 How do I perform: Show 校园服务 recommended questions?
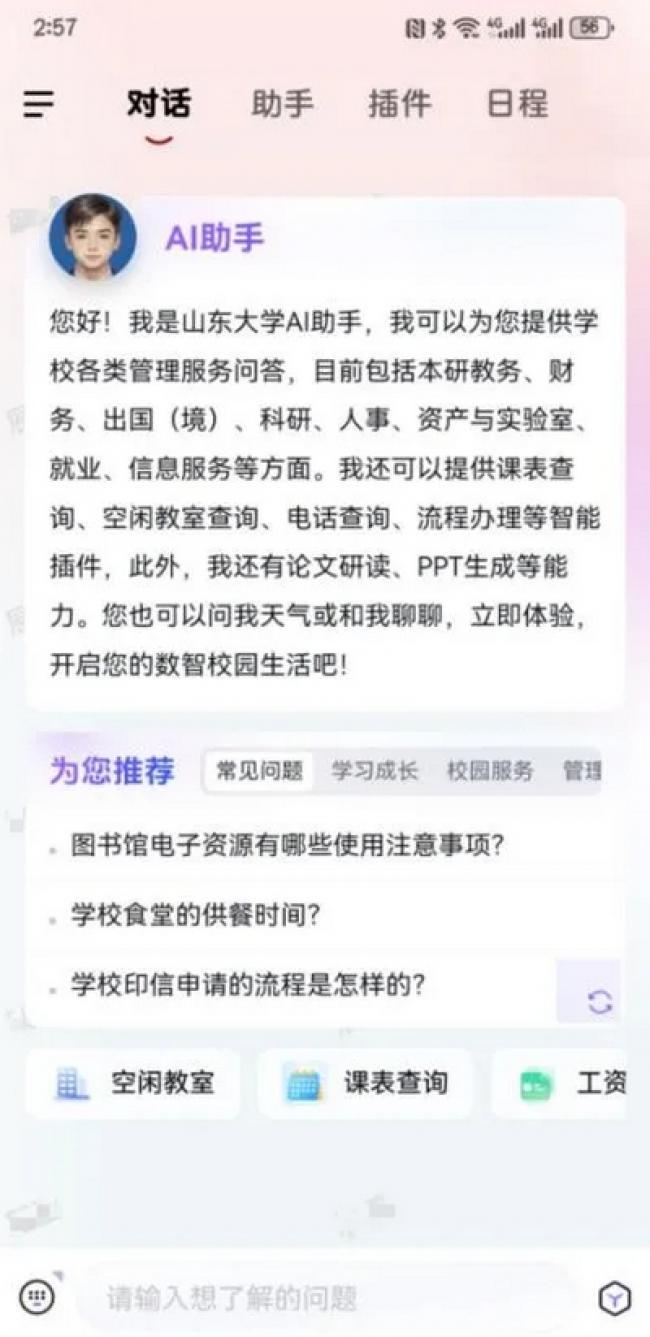coord(490,771)
